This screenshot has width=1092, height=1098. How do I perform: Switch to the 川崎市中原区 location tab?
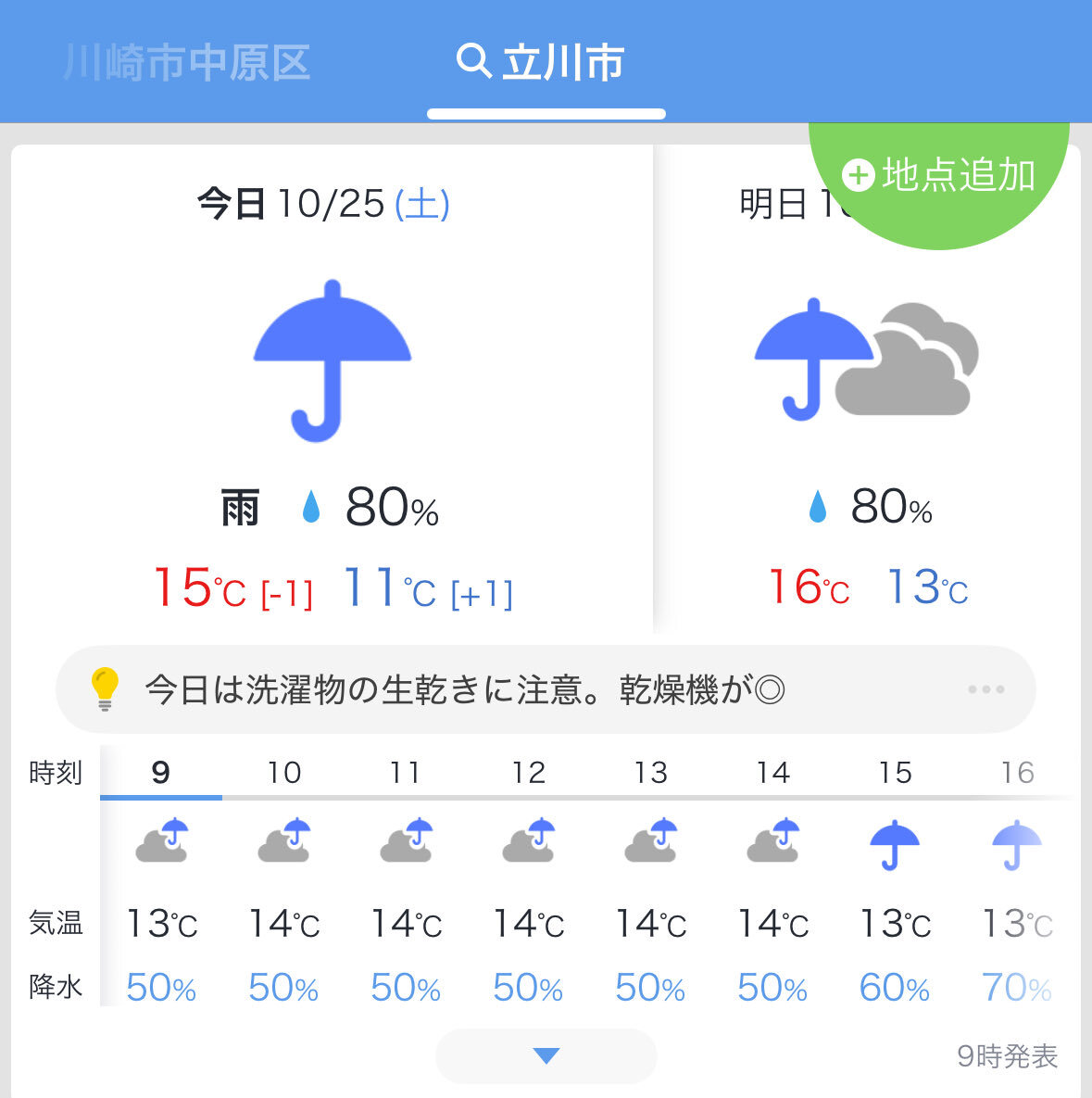pyautogui.click(x=187, y=63)
